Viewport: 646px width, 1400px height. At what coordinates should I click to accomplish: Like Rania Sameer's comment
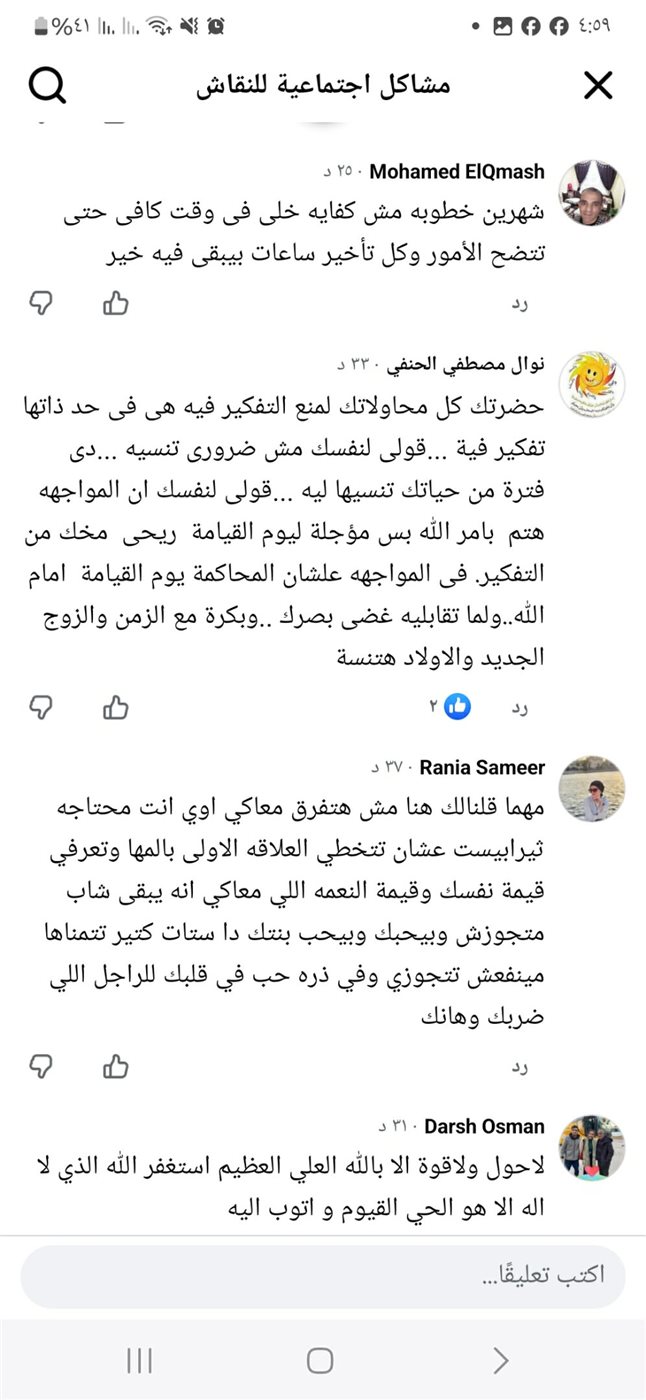pyautogui.click(x=116, y=1066)
